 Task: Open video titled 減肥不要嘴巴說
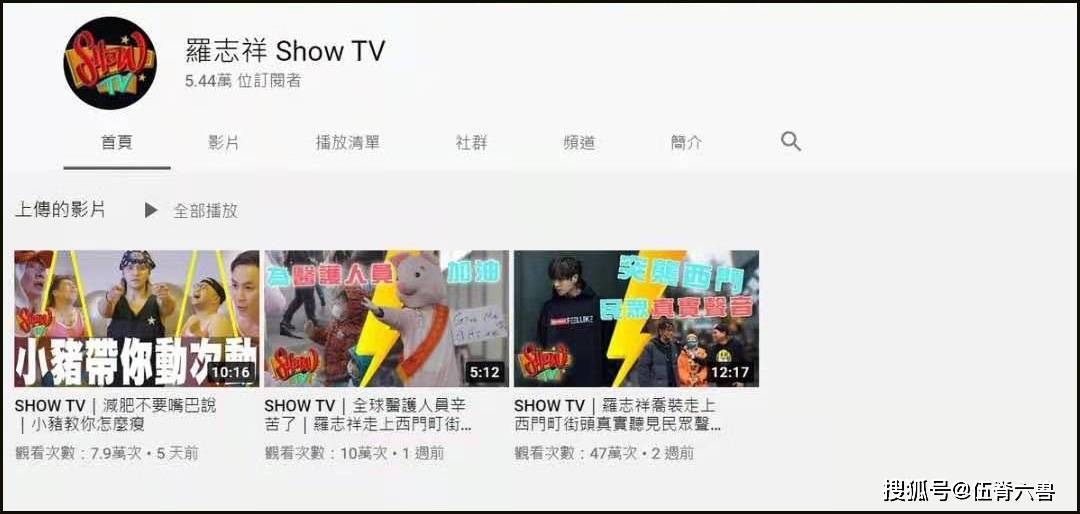pyautogui.click(x=116, y=415)
